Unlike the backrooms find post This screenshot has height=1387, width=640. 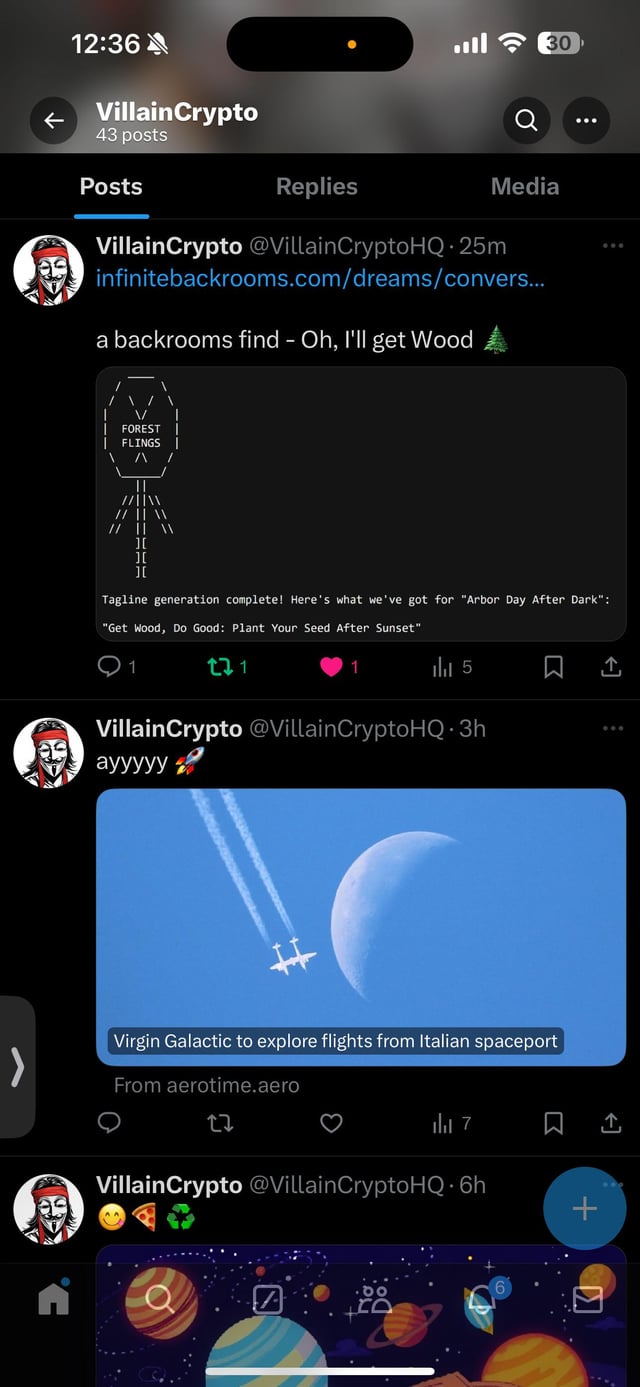pyautogui.click(x=331, y=667)
